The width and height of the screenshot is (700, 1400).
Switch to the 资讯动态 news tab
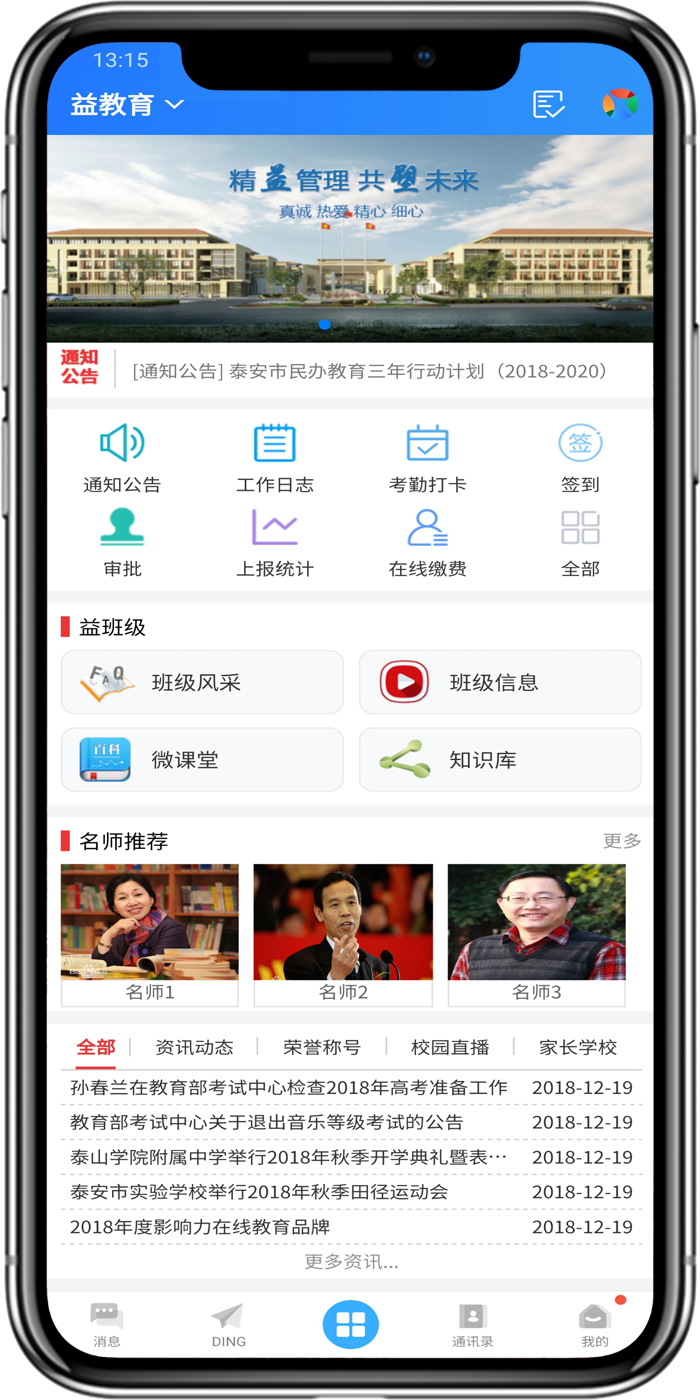tap(194, 1047)
